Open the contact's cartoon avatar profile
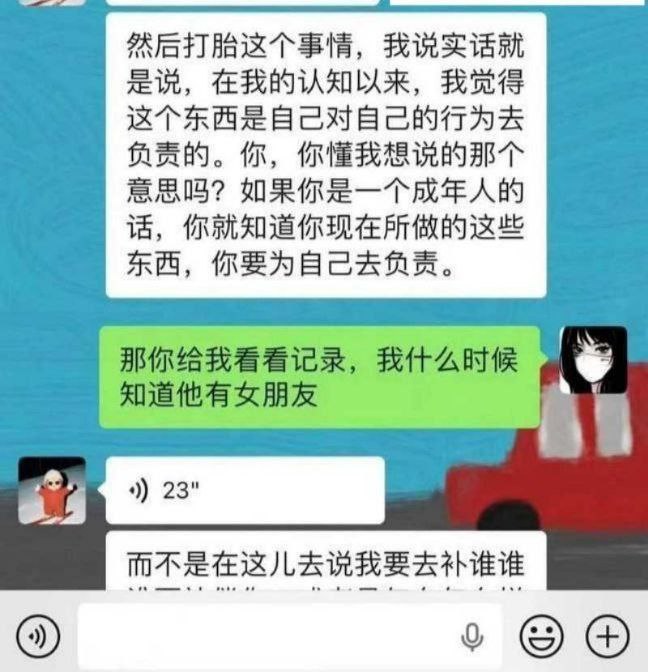 point(52,491)
